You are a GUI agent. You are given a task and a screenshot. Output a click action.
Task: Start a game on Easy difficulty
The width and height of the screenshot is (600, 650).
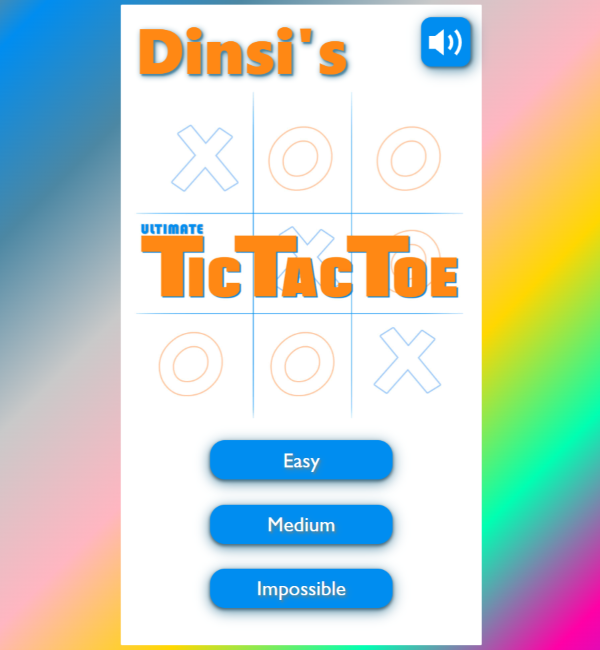coord(301,461)
